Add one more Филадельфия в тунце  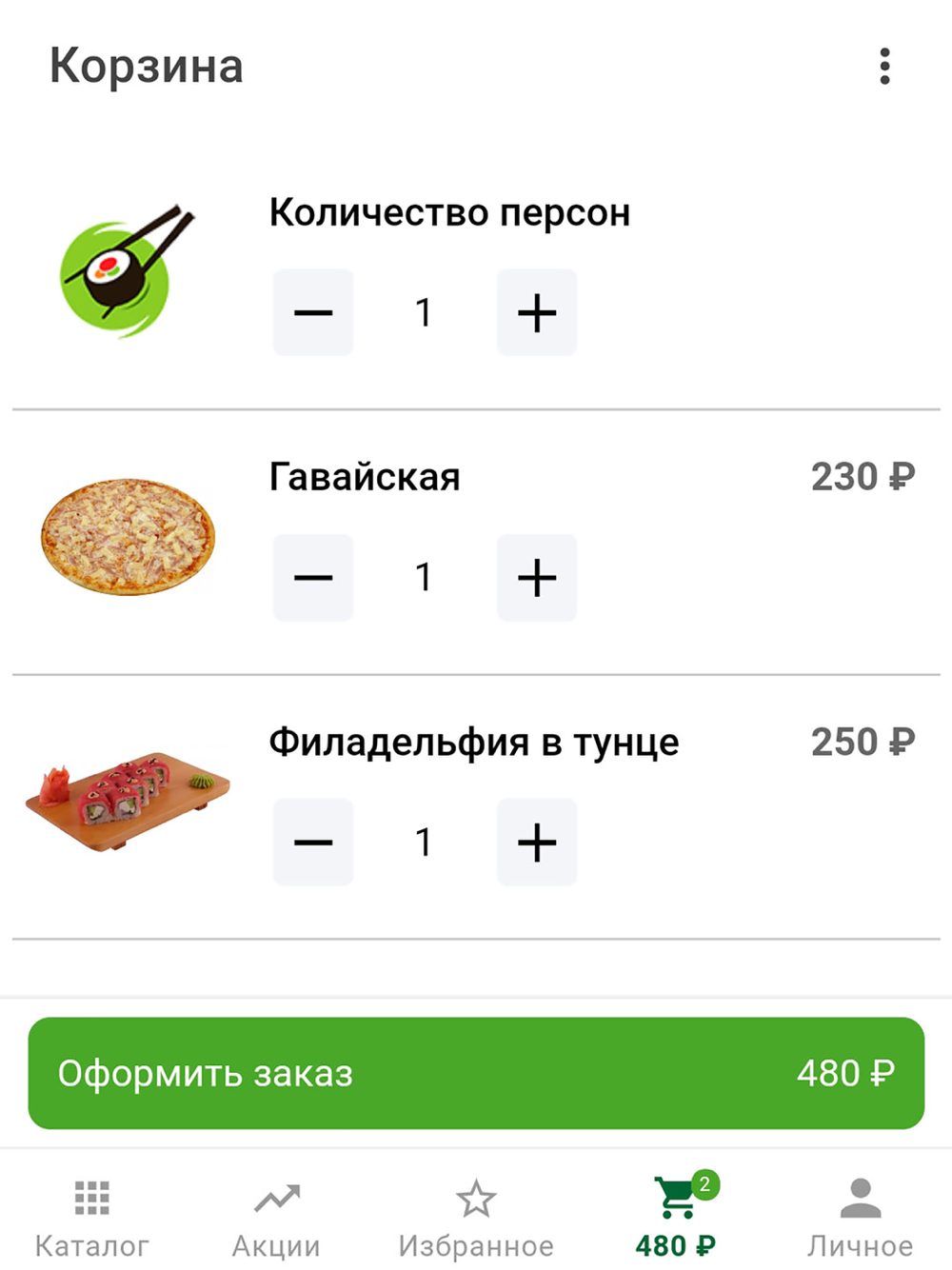pyautogui.click(x=537, y=843)
